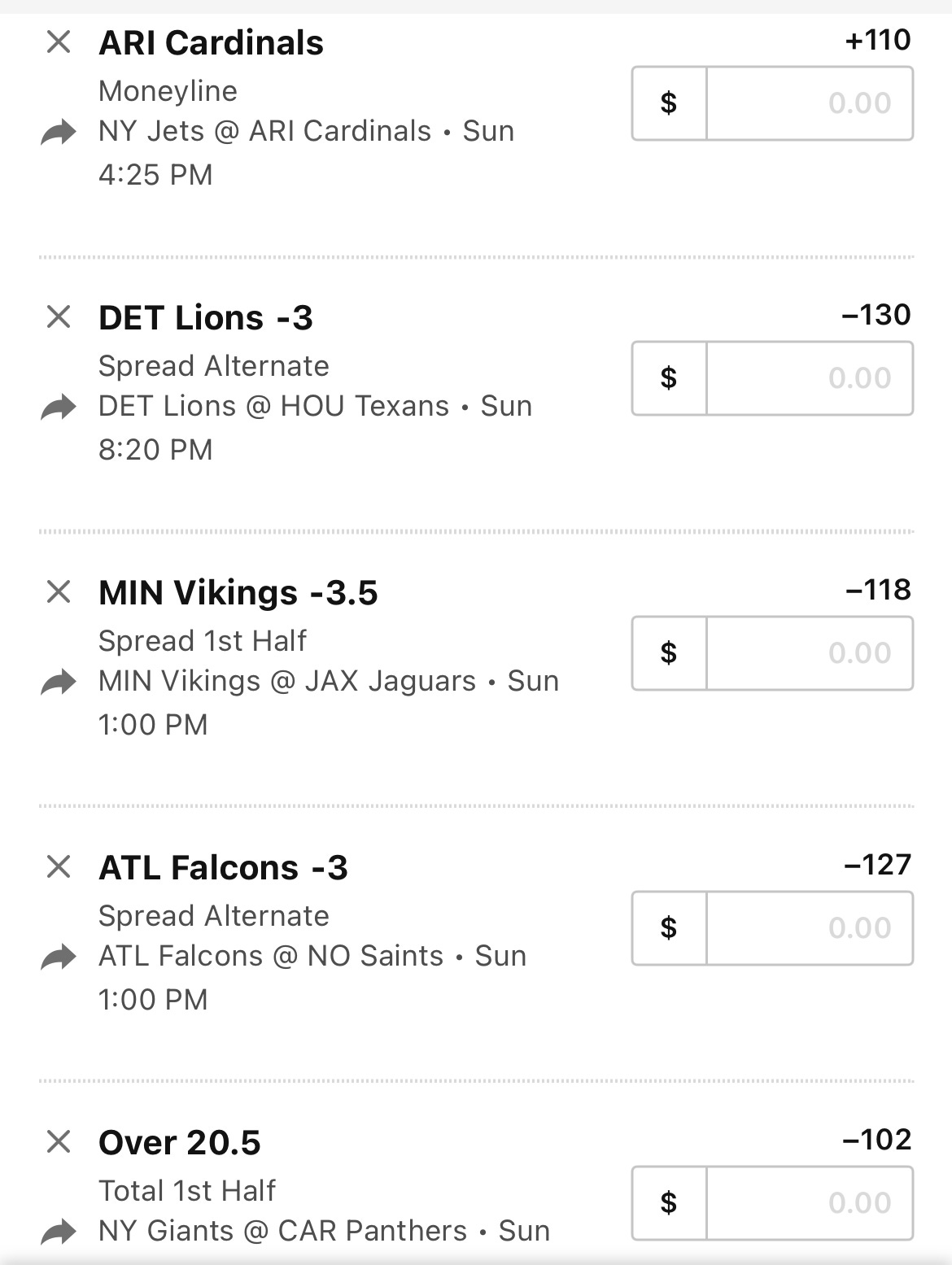This screenshot has width=952, height=1265.
Task: Remove the ARI Cardinals moneyline bet
Action: pos(59,41)
